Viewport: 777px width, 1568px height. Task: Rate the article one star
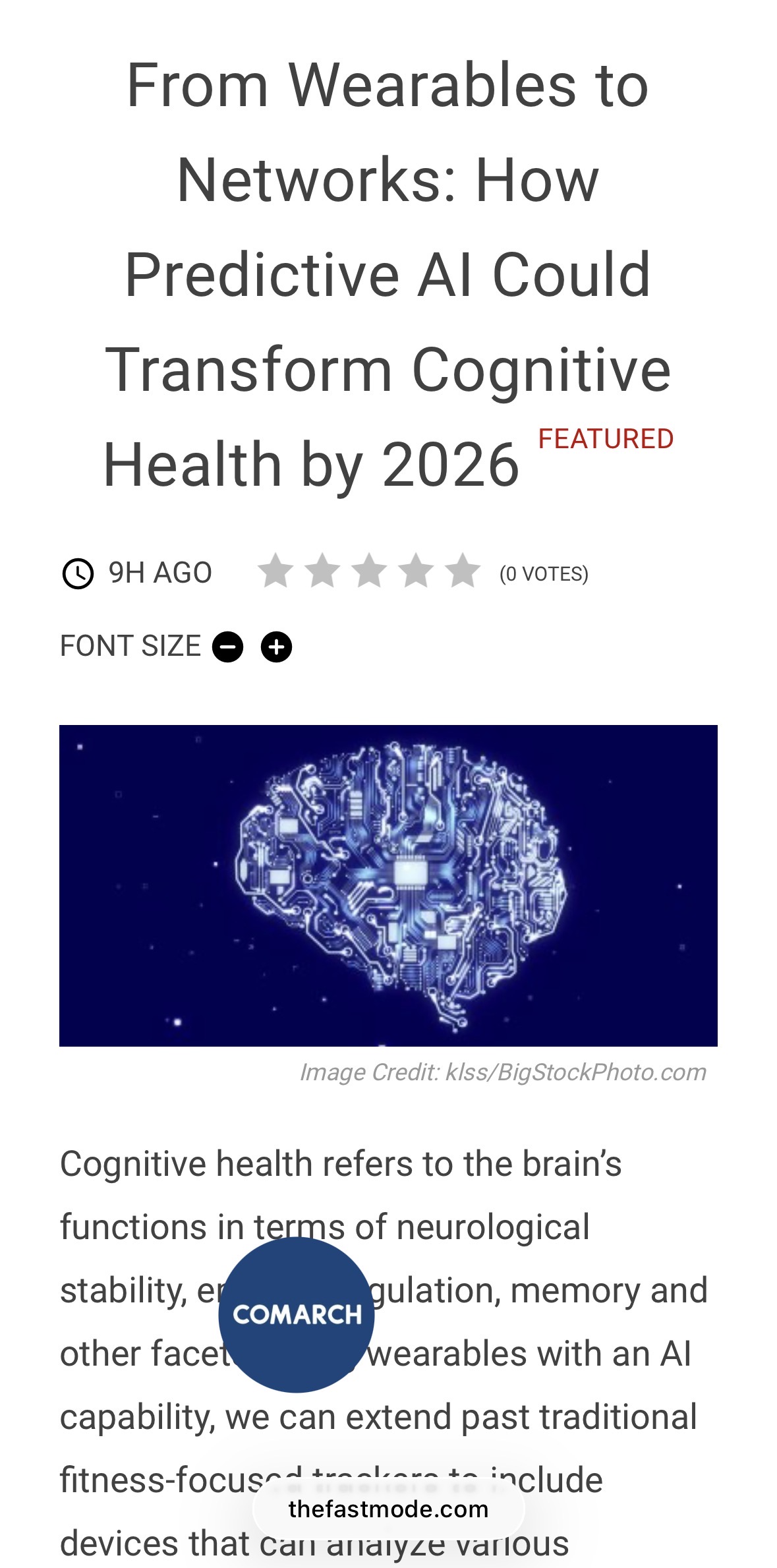[275, 571]
